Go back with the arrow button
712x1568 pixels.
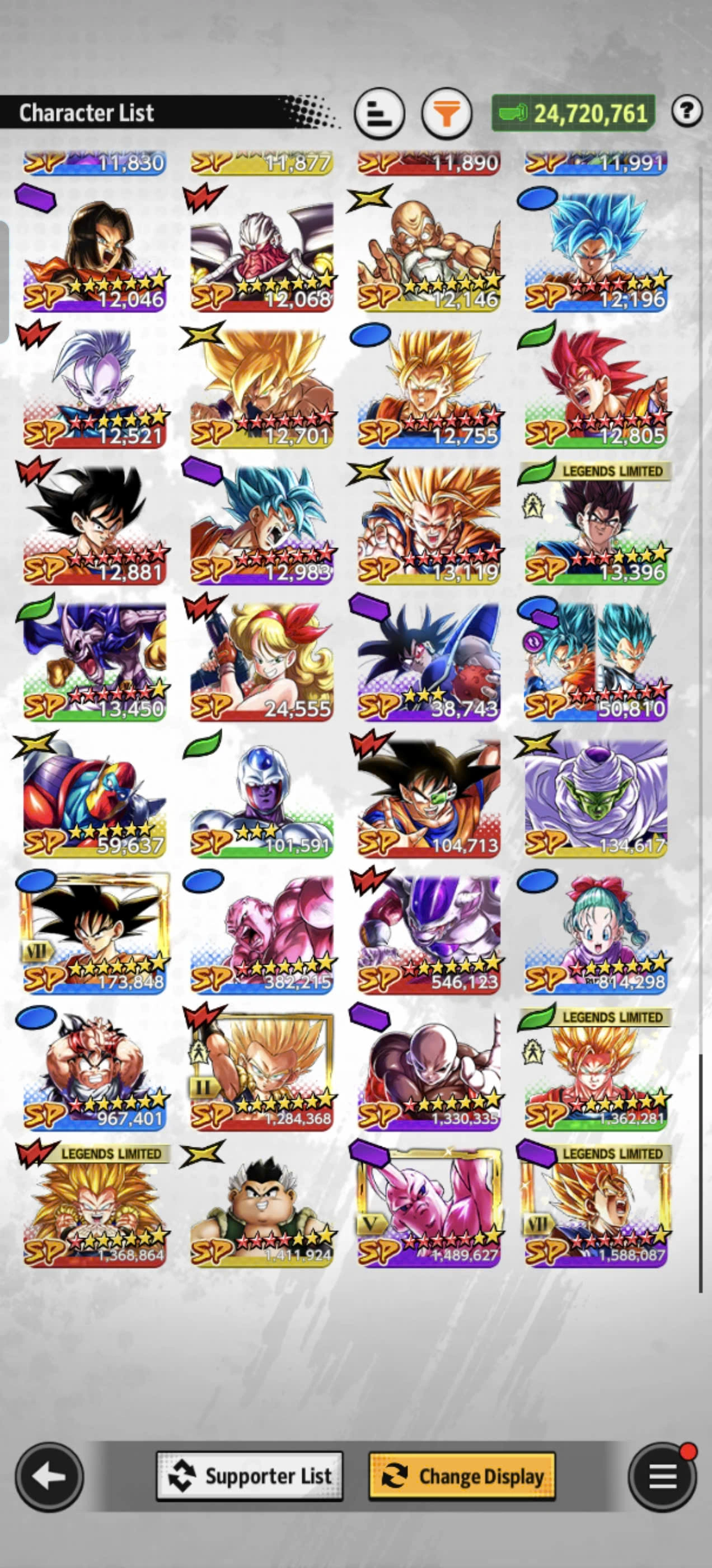pos(49,1476)
